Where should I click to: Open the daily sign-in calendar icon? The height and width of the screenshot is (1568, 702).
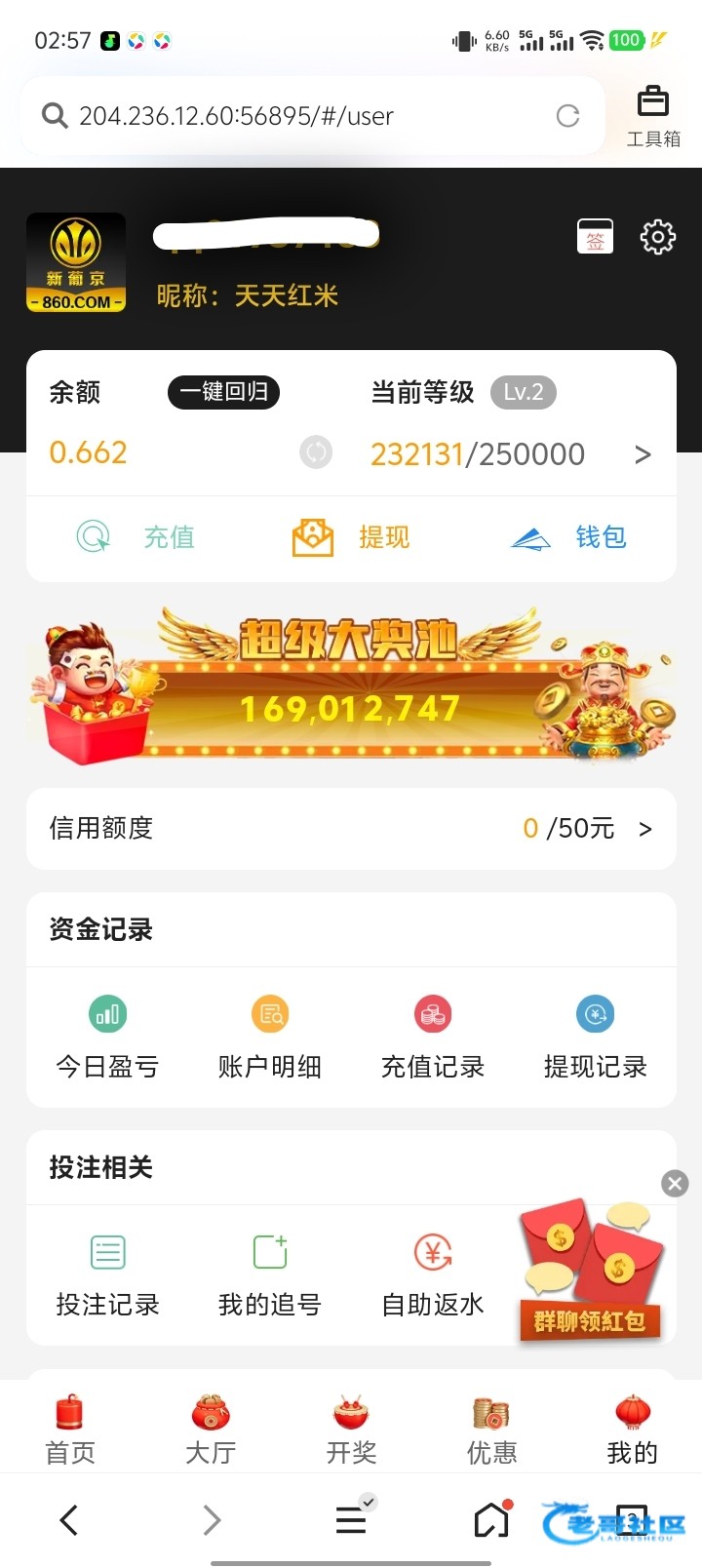click(595, 237)
